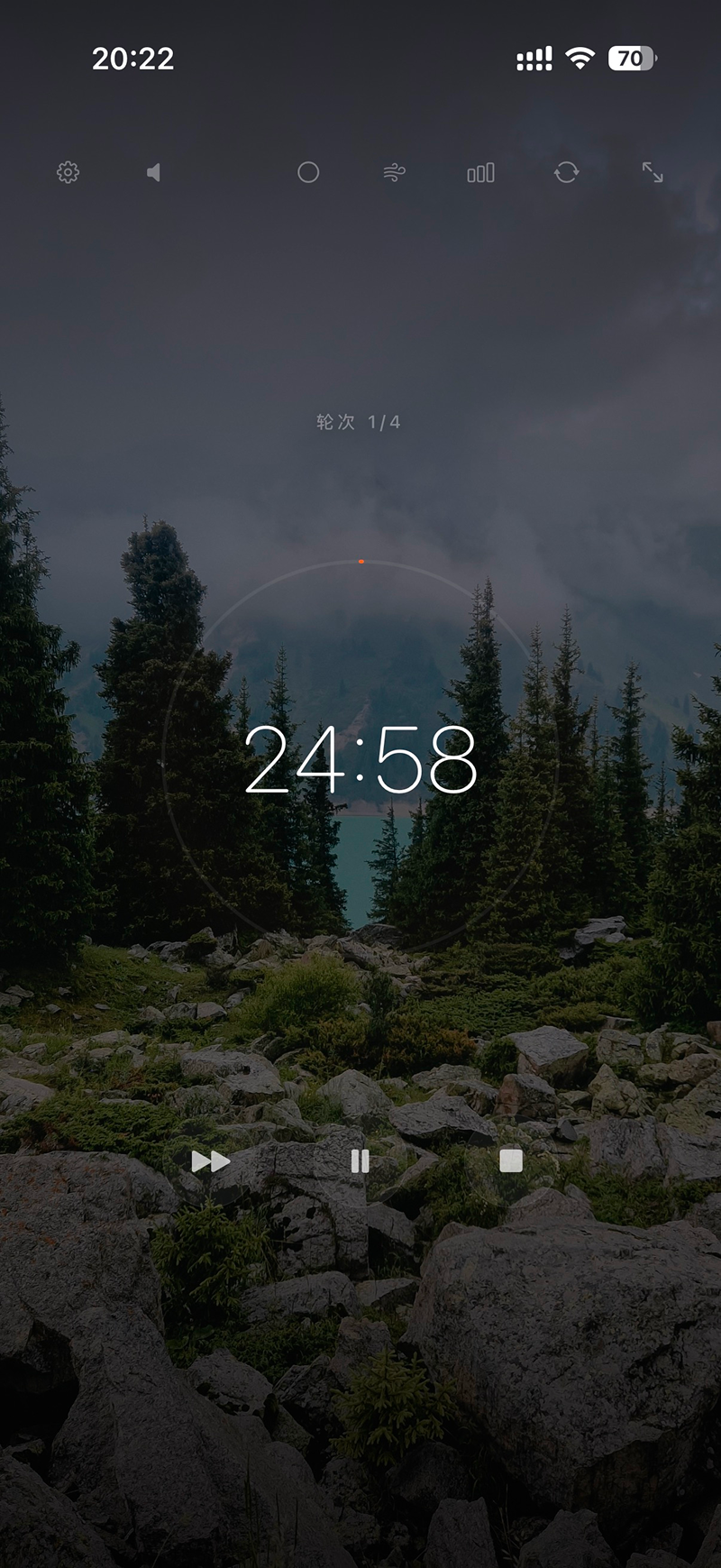
Task: Tap the 轮次 1/4 round counter
Action: (x=360, y=420)
